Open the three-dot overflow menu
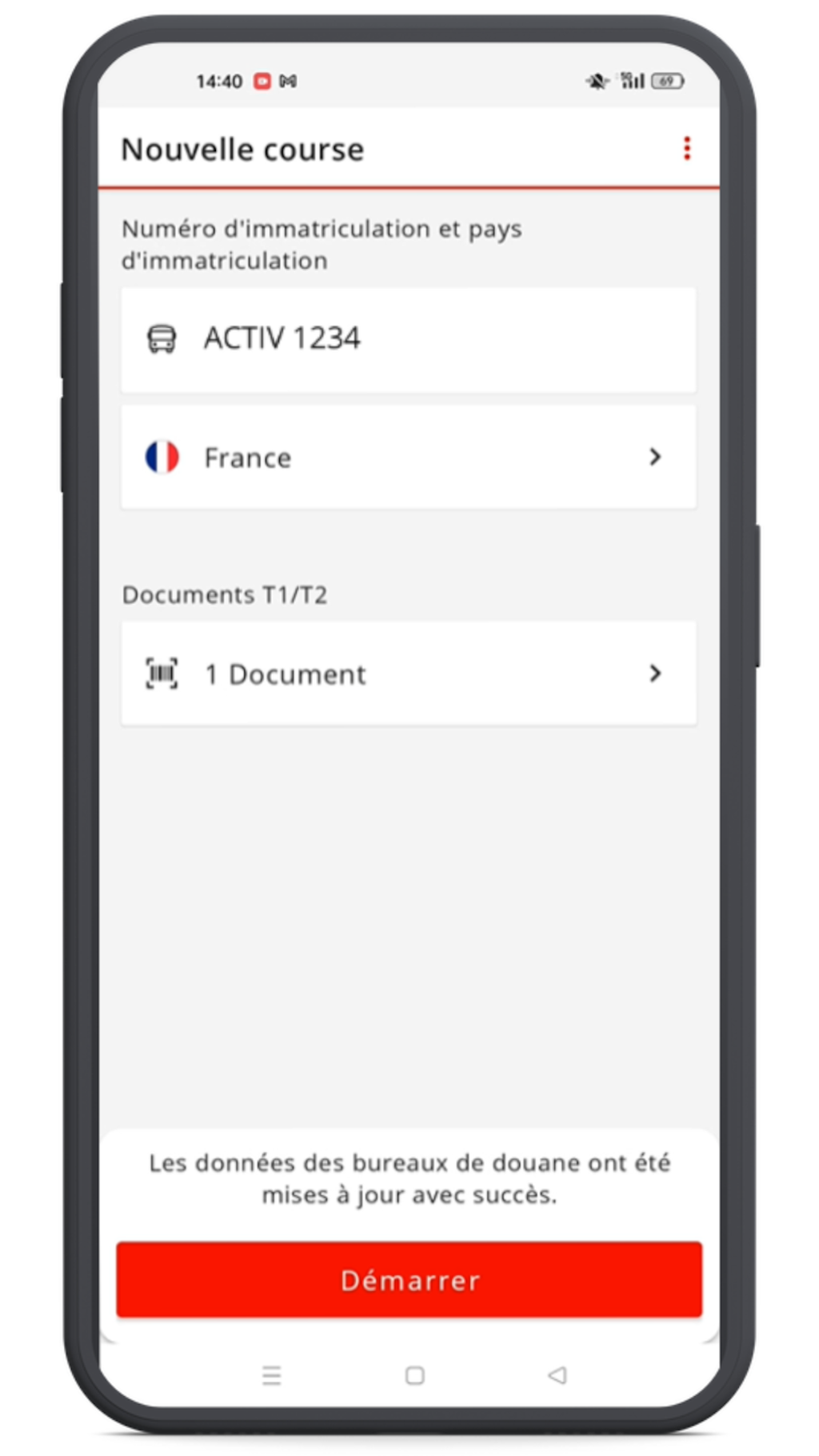Image resolution: width=819 pixels, height=1456 pixels. 686,149
